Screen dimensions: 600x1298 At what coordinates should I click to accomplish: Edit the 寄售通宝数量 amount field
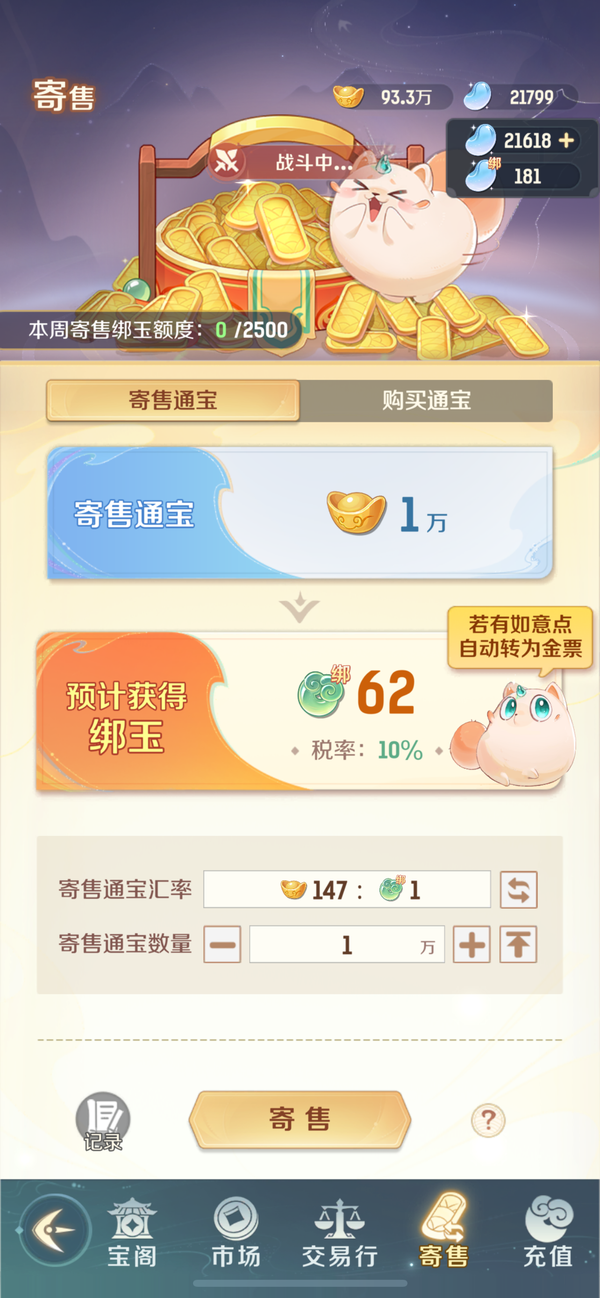click(346, 944)
